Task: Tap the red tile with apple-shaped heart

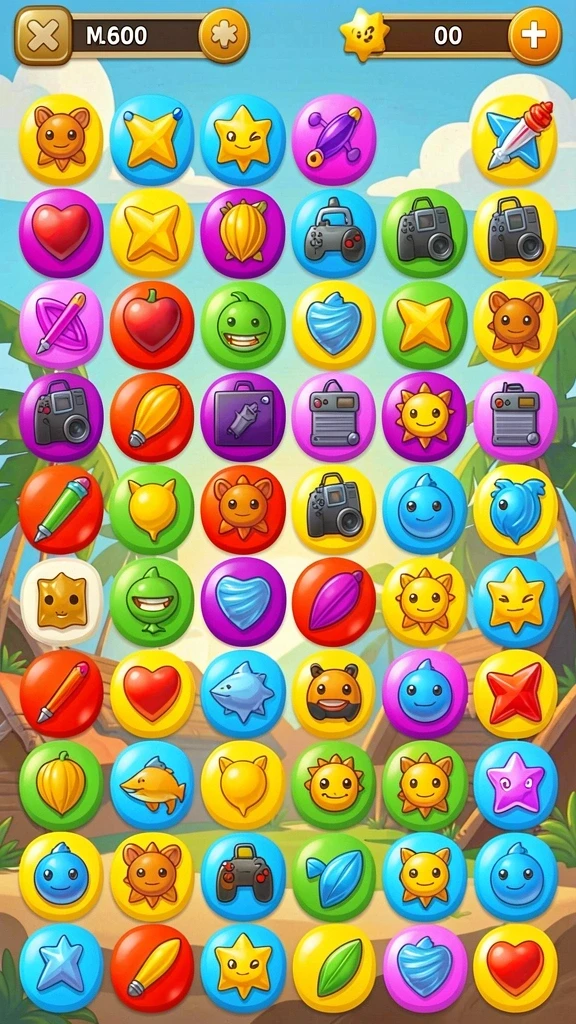Action: coord(152,324)
